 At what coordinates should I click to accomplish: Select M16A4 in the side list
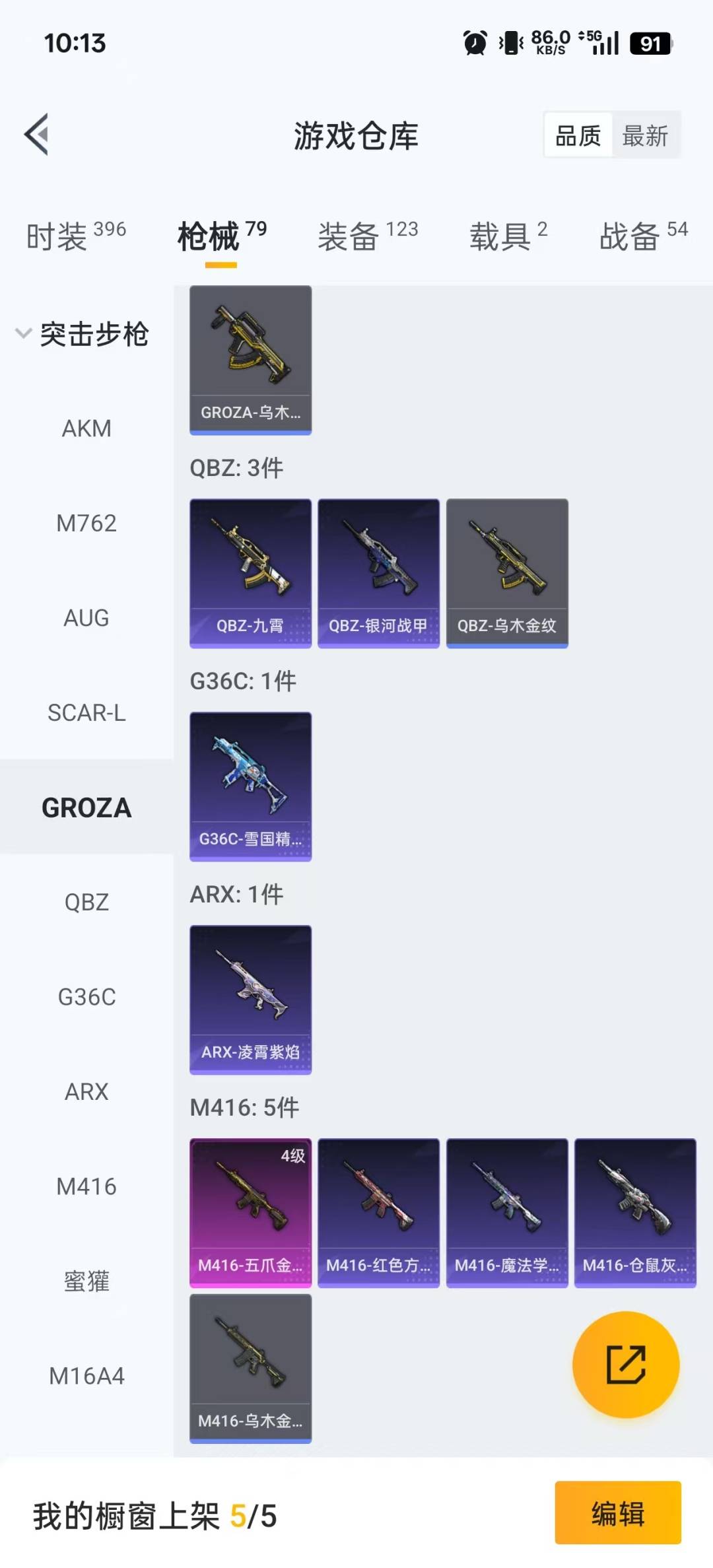[86, 1376]
